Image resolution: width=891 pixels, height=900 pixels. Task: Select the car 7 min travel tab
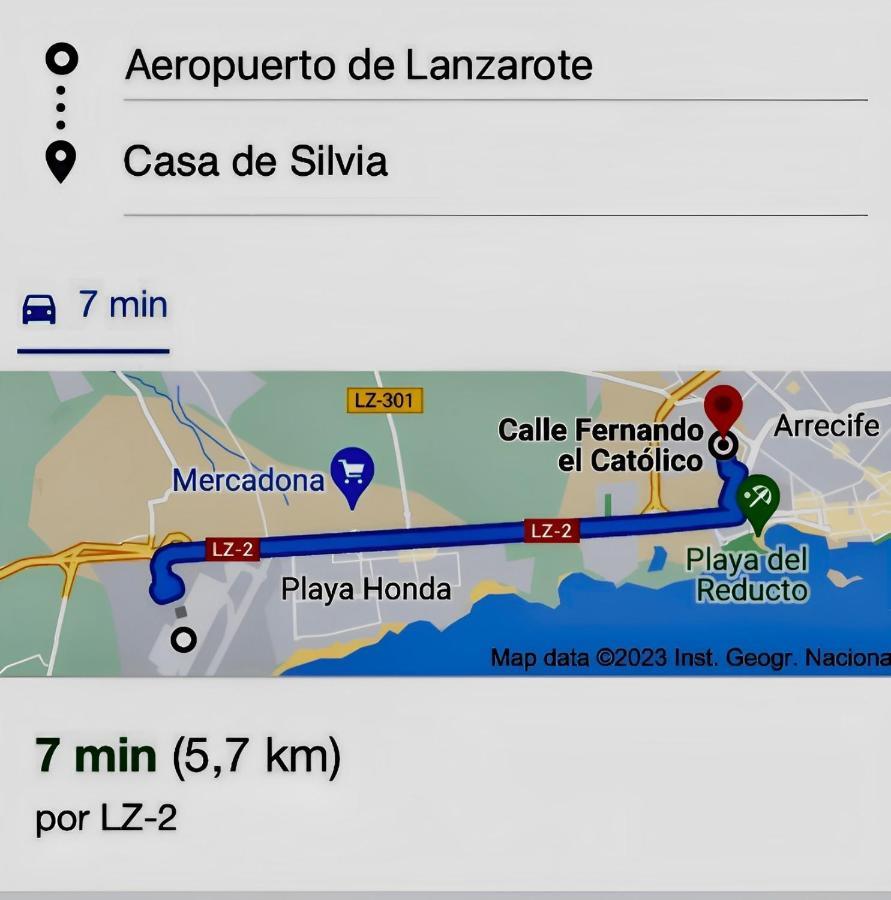click(94, 306)
